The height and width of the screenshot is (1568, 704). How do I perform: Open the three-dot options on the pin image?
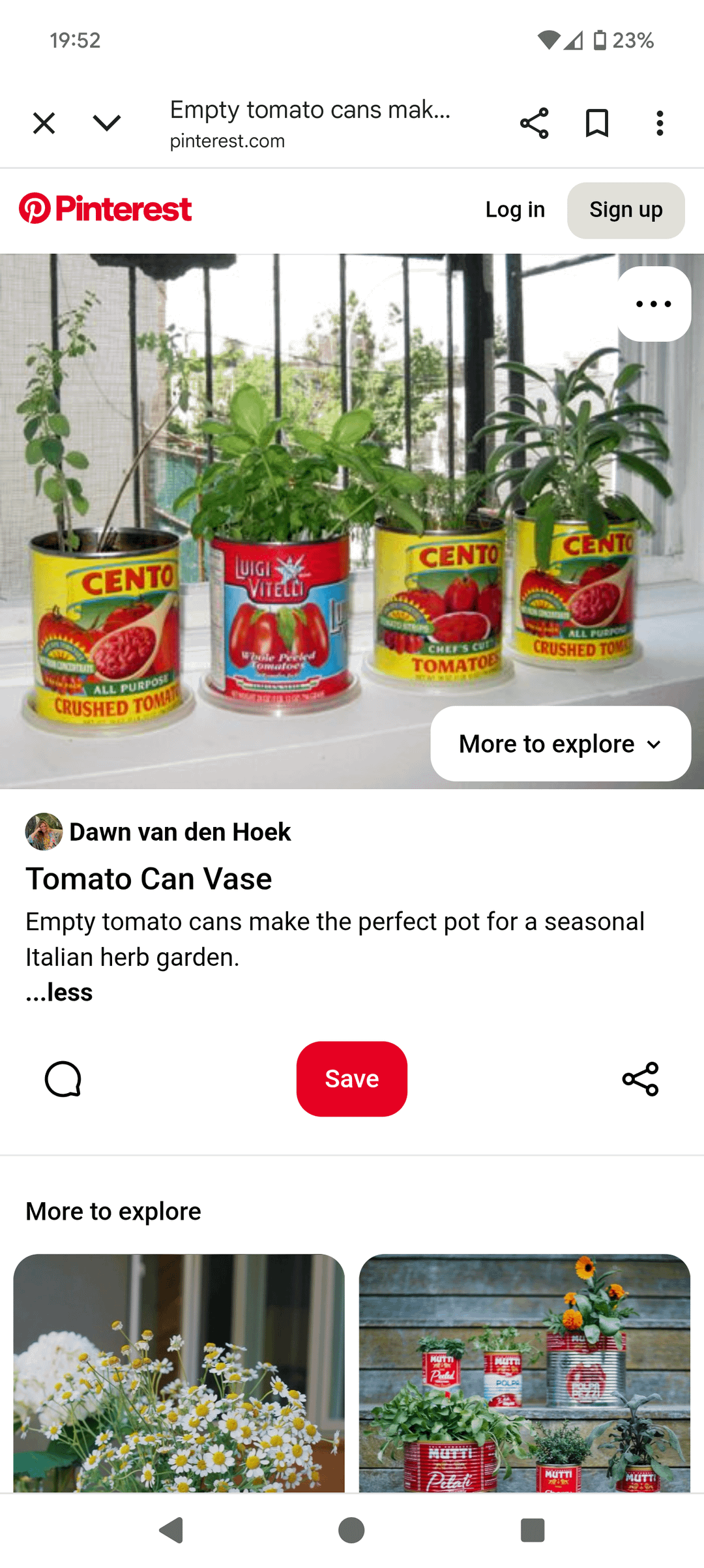point(654,304)
